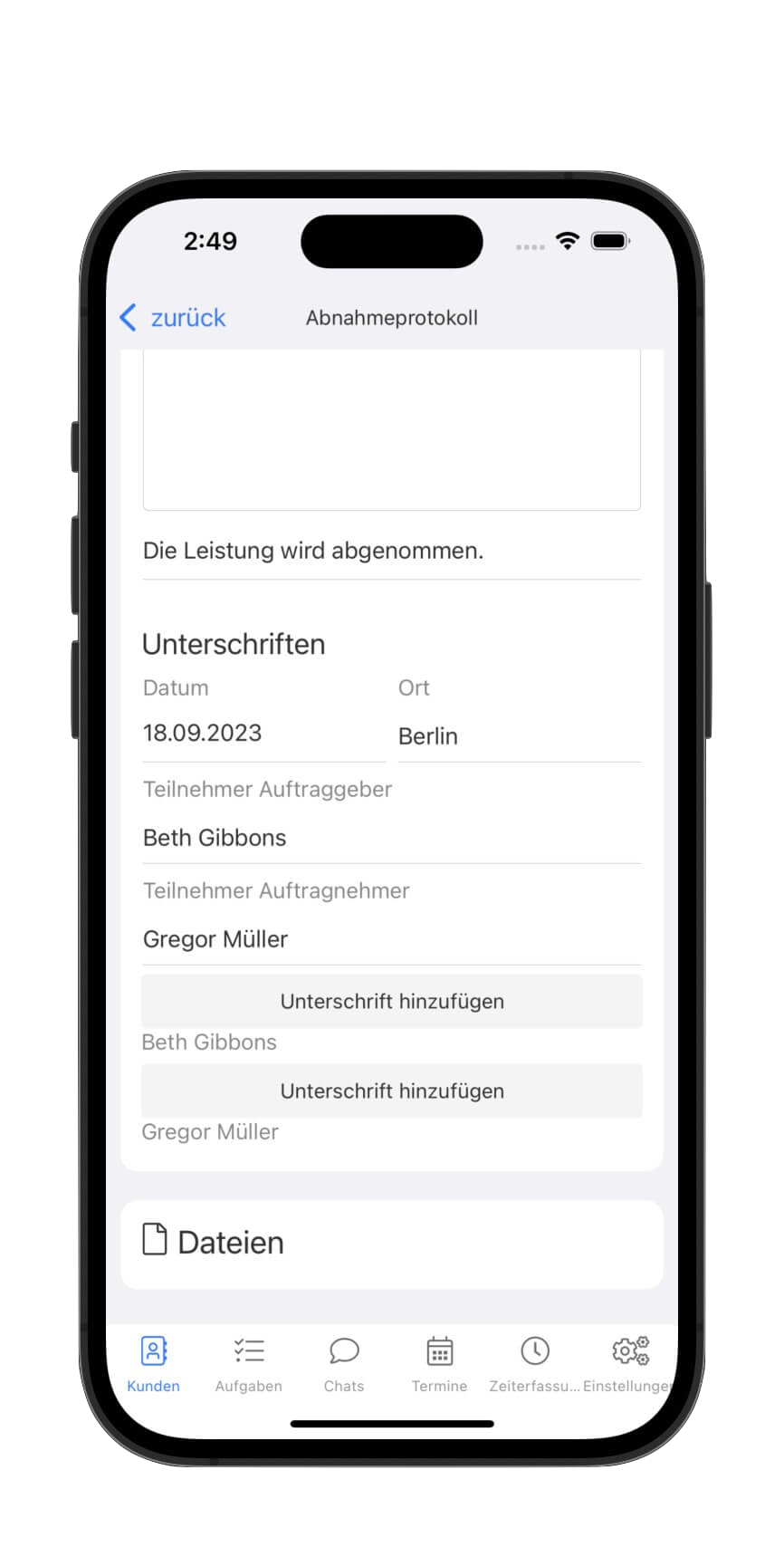The width and height of the screenshot is (784, 1547).
Task: Switch to the Aufgaben tab
Action: (248, 1364)
